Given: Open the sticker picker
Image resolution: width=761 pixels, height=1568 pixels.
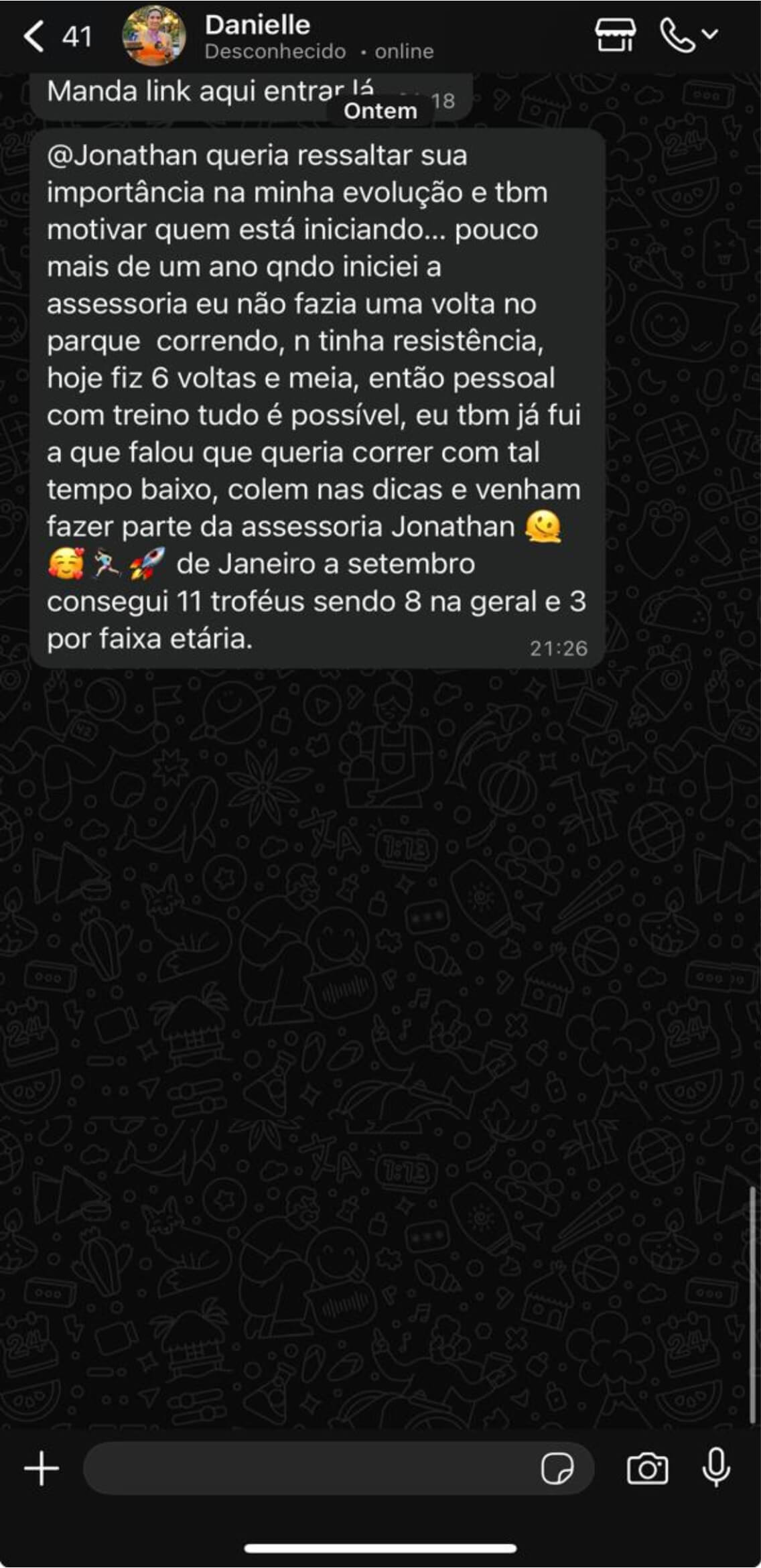Looking at the screenshot, I should 557,1469.
